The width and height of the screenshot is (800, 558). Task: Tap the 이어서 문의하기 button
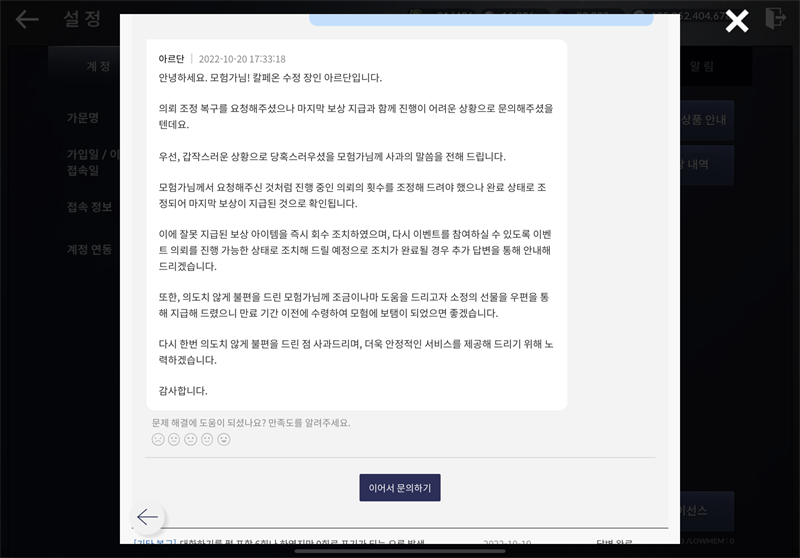(400, 488)
